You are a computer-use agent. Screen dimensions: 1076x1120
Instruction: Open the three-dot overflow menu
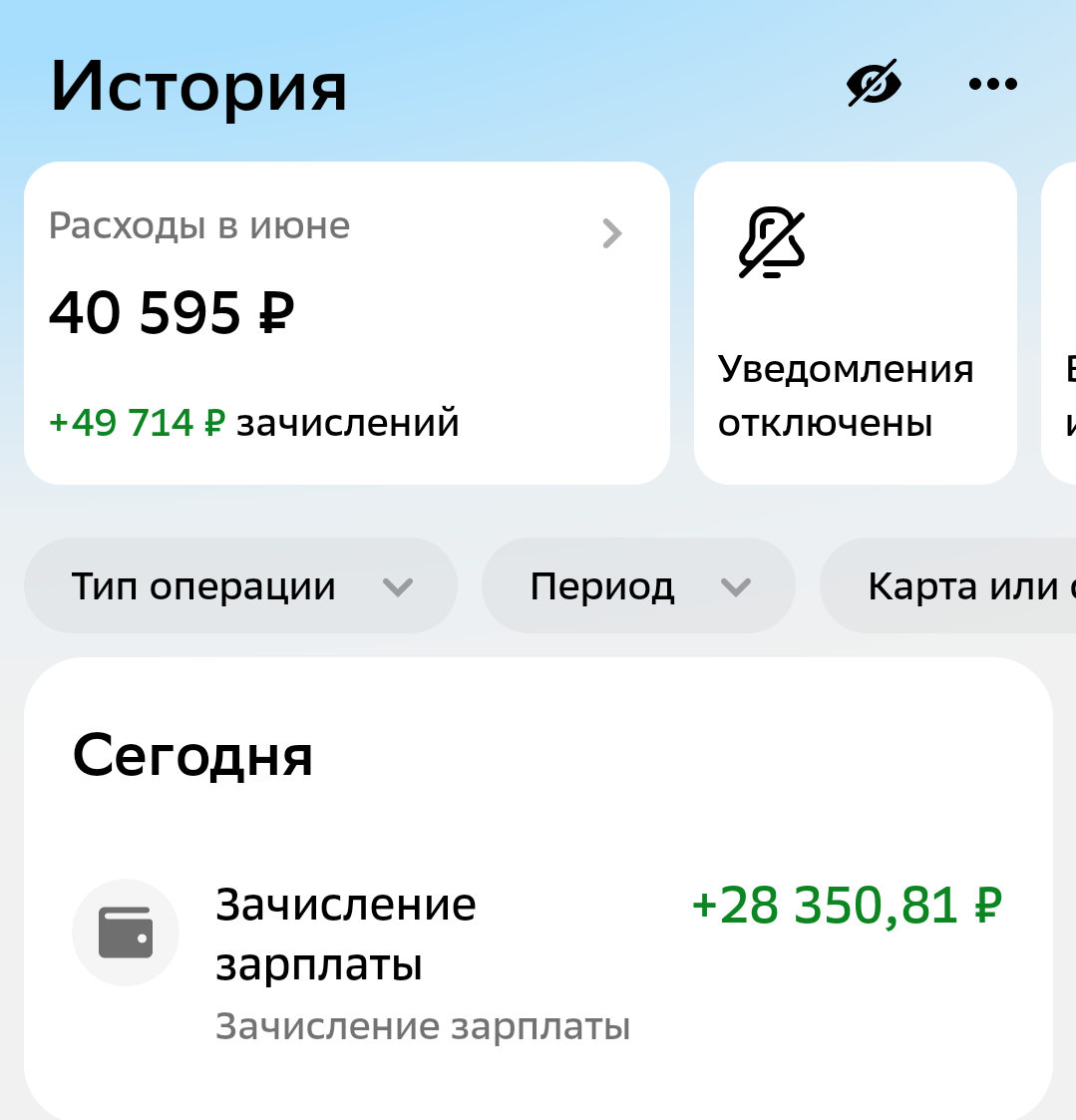click(992, 85)
